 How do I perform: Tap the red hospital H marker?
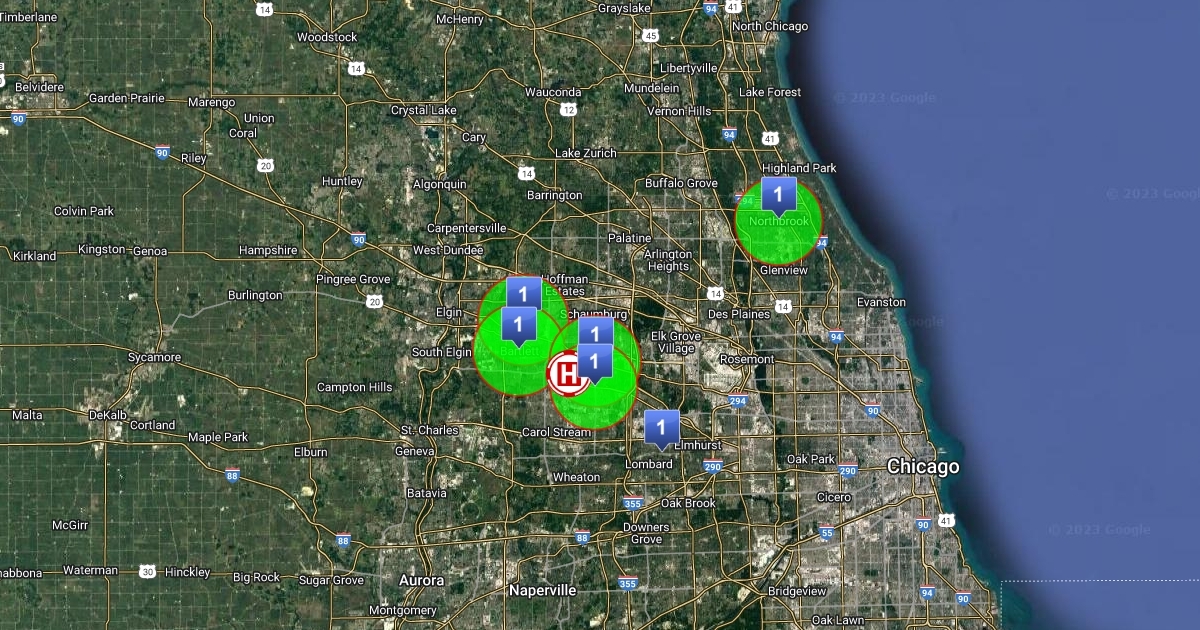567,375
